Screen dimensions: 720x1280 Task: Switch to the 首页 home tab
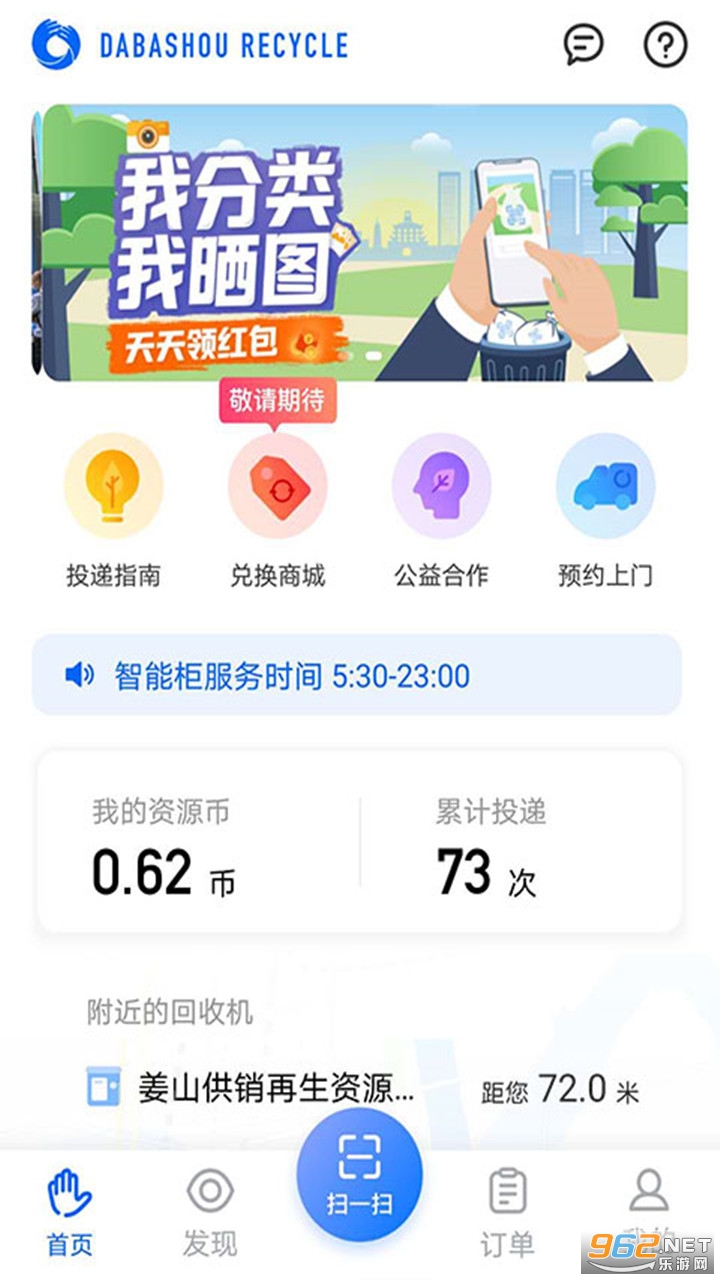coord(70,1213)
